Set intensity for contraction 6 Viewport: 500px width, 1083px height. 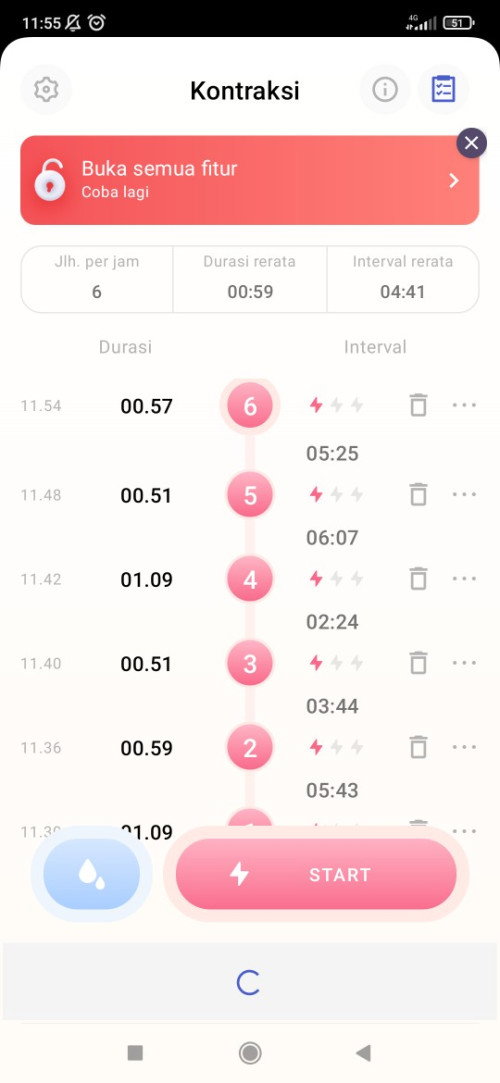pyautogui.click(x=336, y=405)
